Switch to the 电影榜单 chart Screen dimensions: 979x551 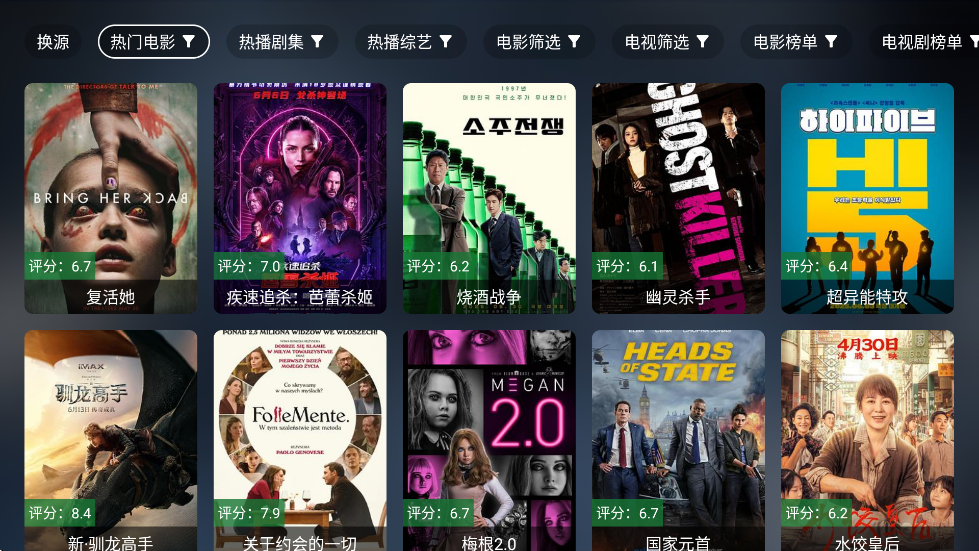(x=796, y=42)
